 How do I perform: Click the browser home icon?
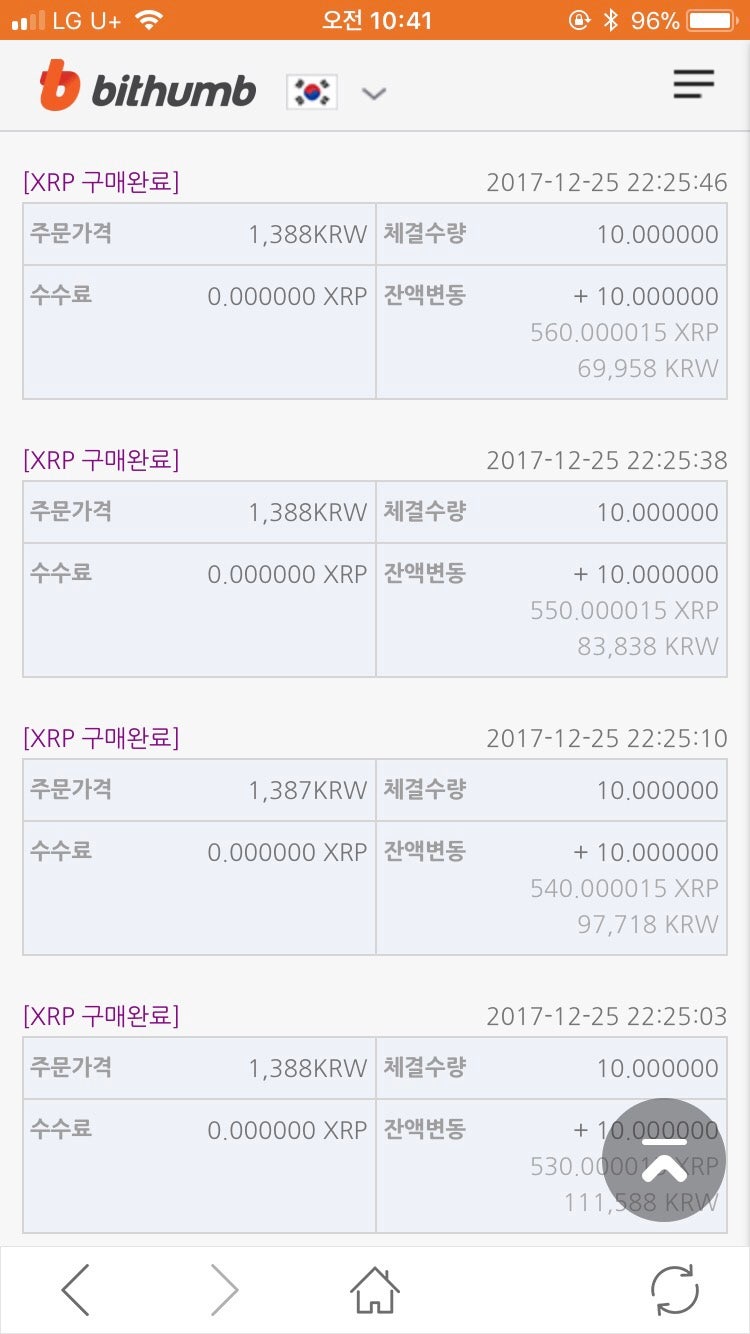pyautogui.click(x=373, y=1290)
